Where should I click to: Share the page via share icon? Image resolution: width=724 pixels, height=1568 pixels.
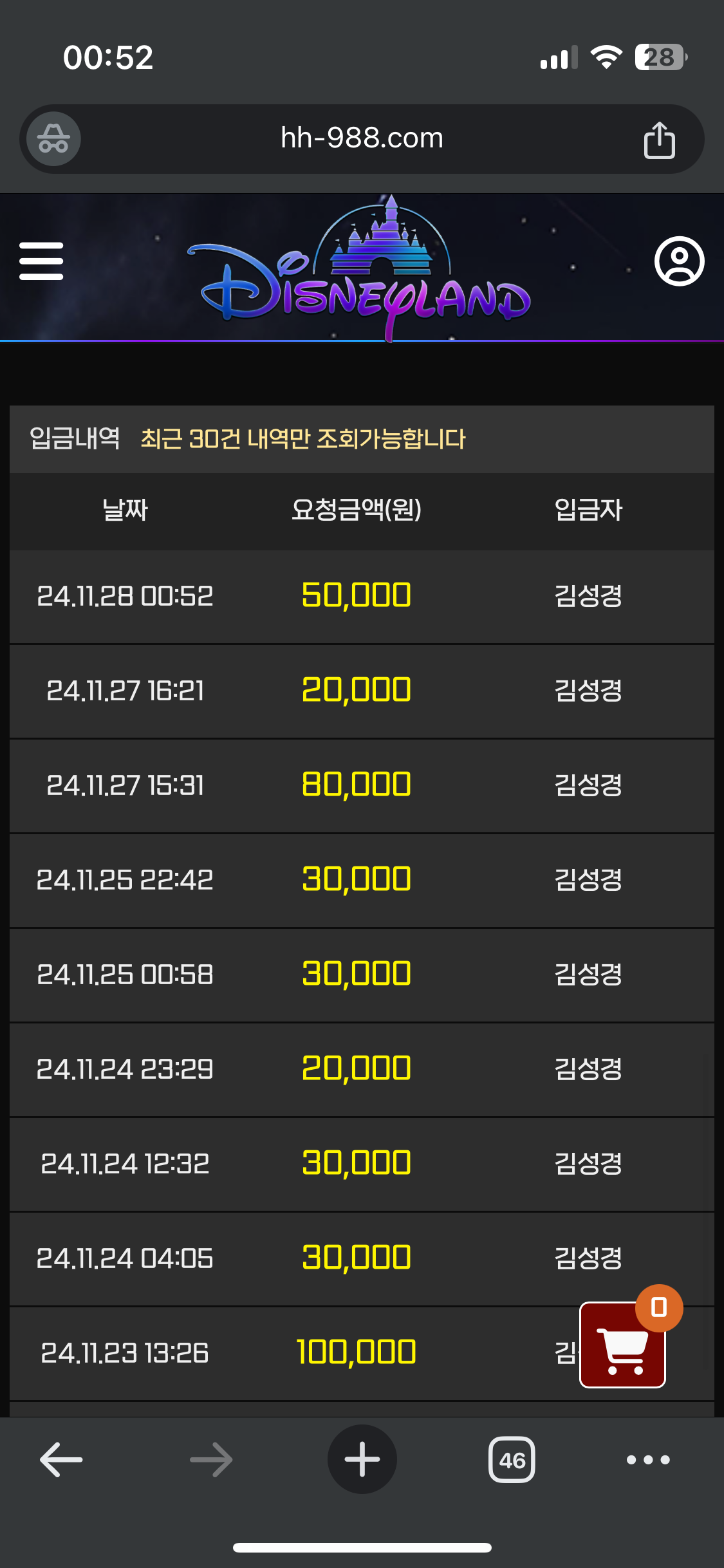[x=659, y=139]
